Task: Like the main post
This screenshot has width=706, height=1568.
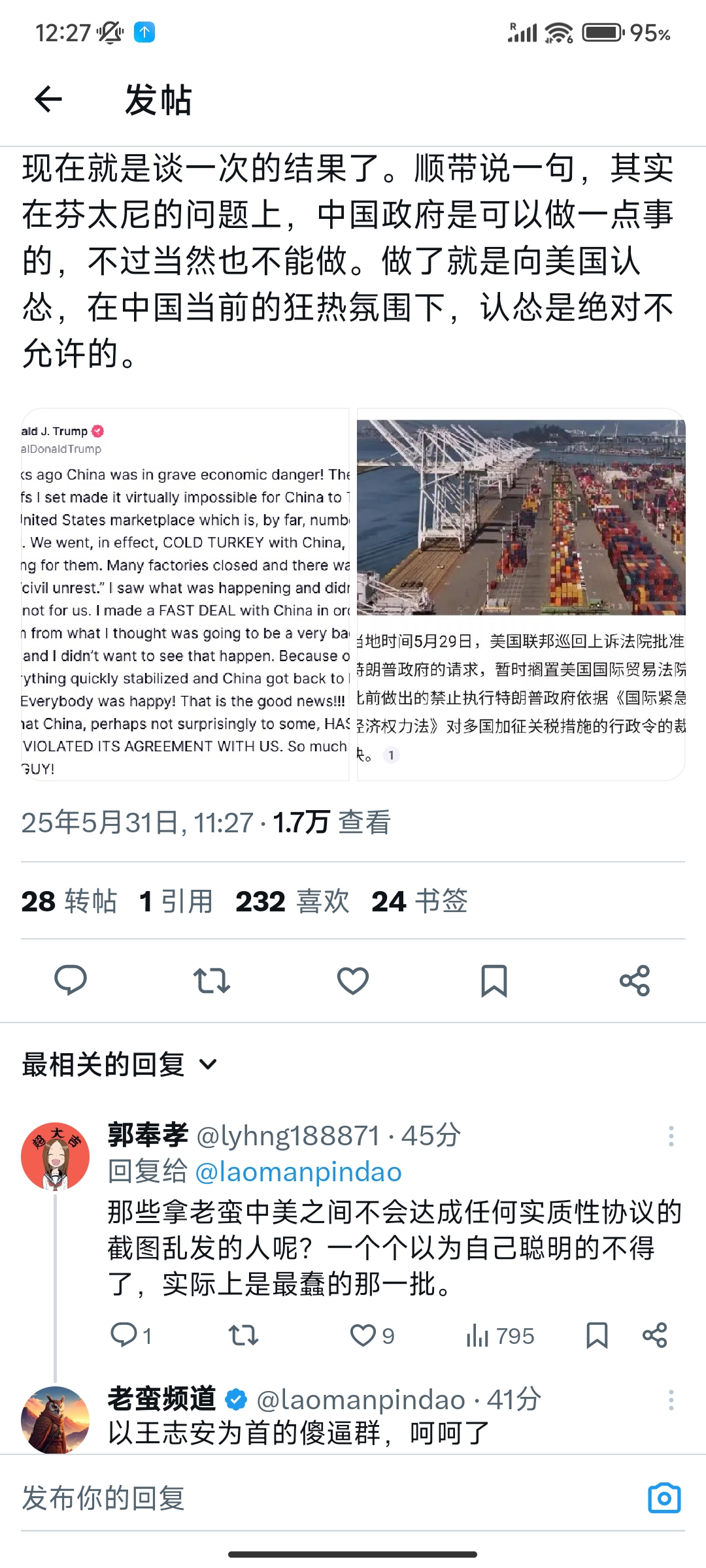Action: (353, 980)
